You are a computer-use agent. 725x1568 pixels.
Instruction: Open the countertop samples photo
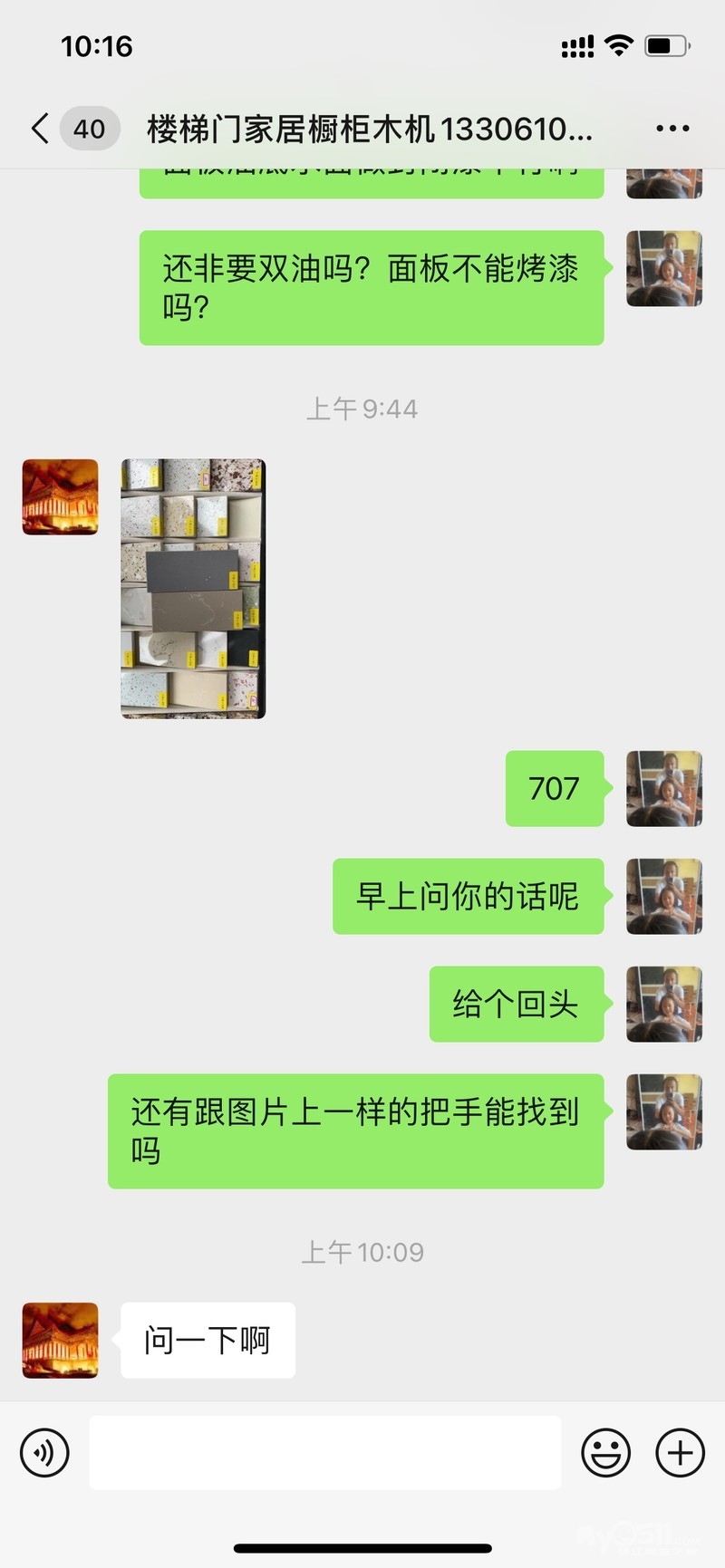[x=193, y=589]
